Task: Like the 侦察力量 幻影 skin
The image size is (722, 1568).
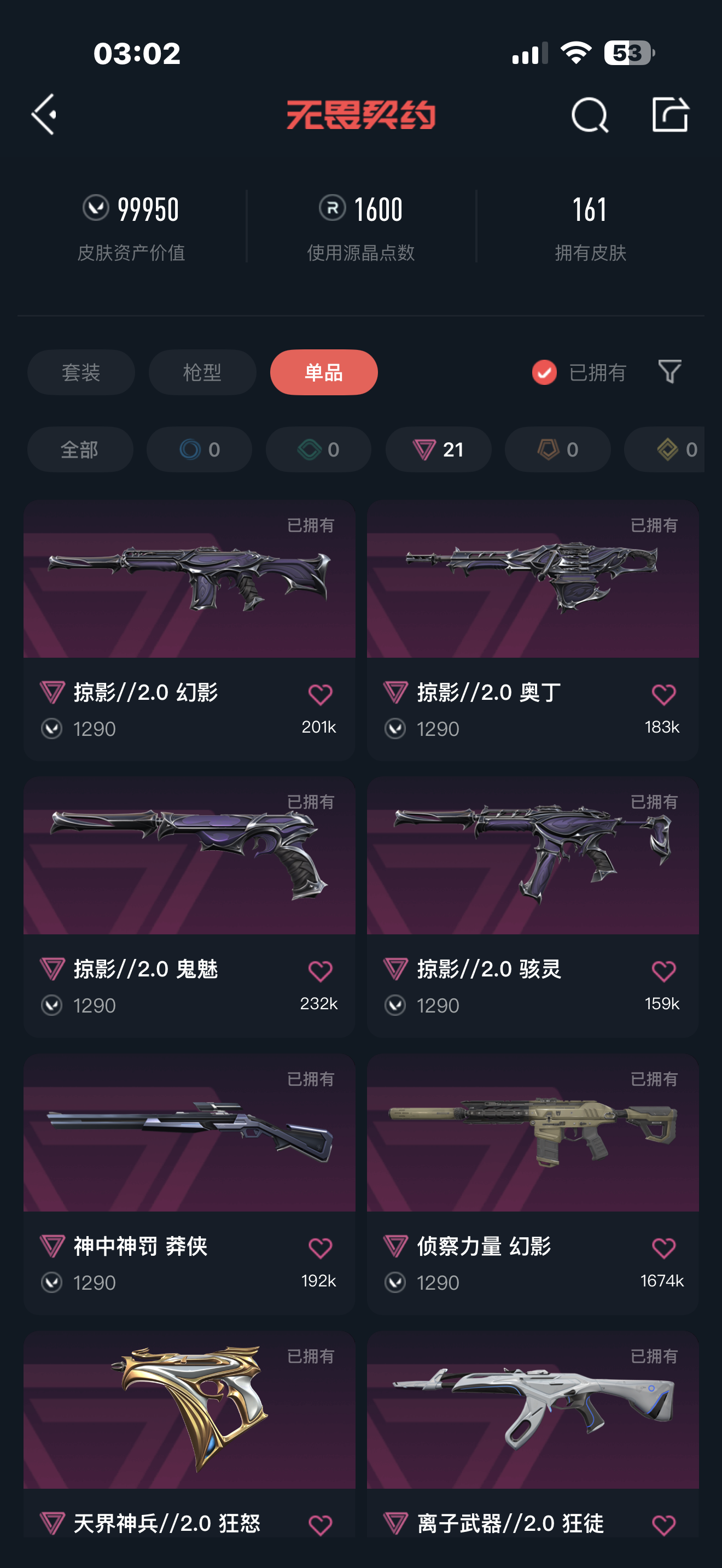Action: [x=663, y=1248]
